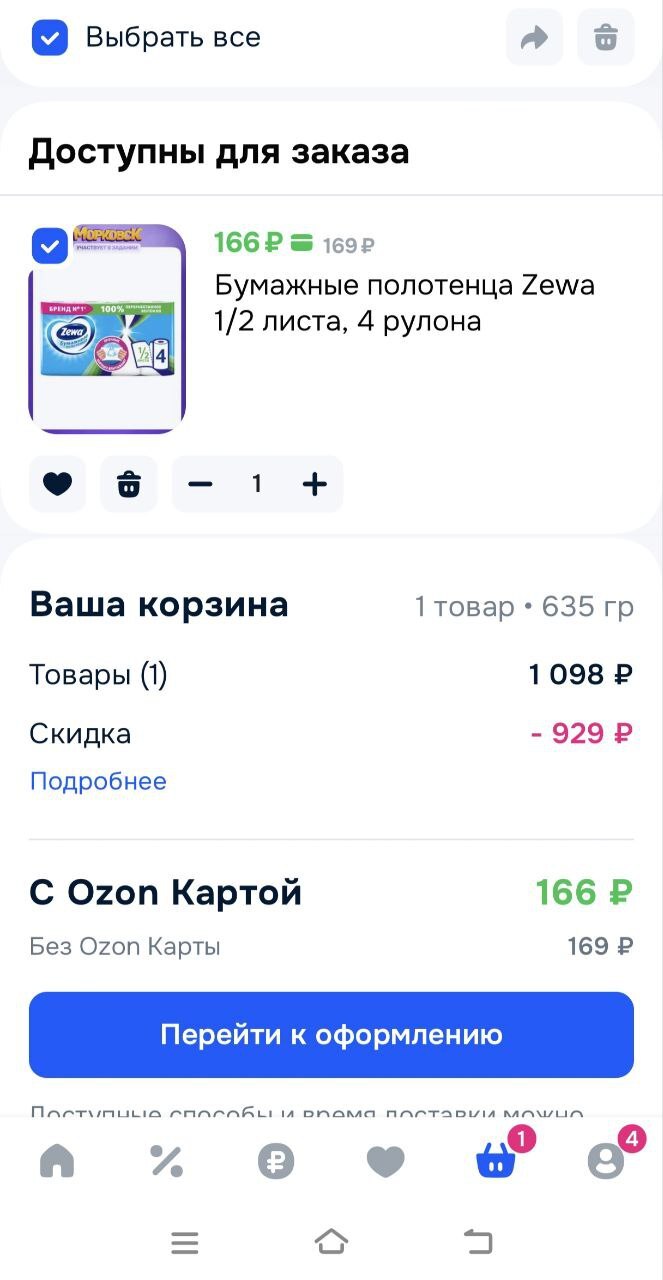663x1280 pixels.
Task: Tap the system home button
Action: tap(331, 1242)
